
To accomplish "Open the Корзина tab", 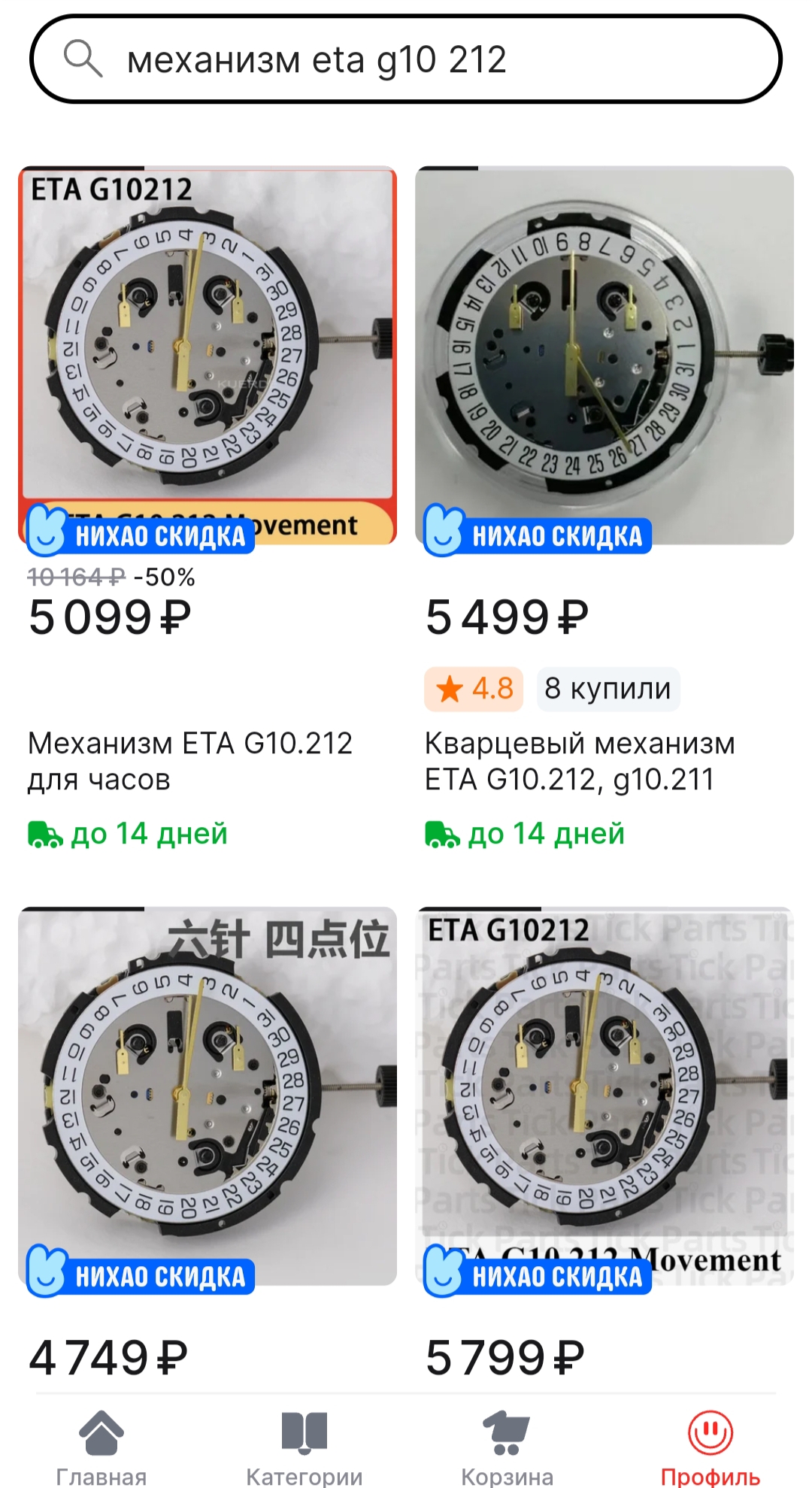I will click(507, 1446).
